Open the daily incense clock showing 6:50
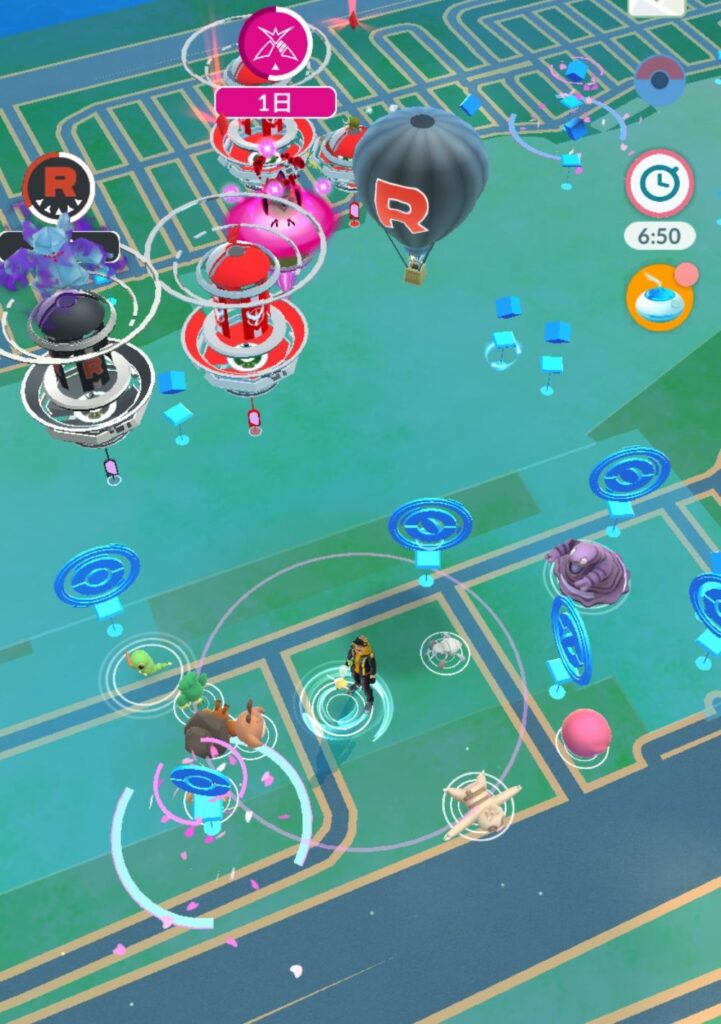Image resolution: width=721 pixels, height=1024 pixels. pos(659,185)
